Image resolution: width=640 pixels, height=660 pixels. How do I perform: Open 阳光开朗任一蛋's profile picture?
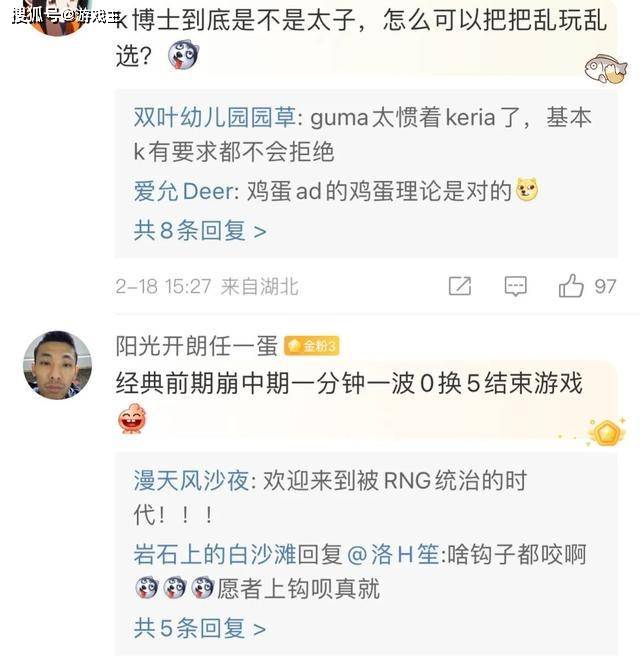coord(51,365)
